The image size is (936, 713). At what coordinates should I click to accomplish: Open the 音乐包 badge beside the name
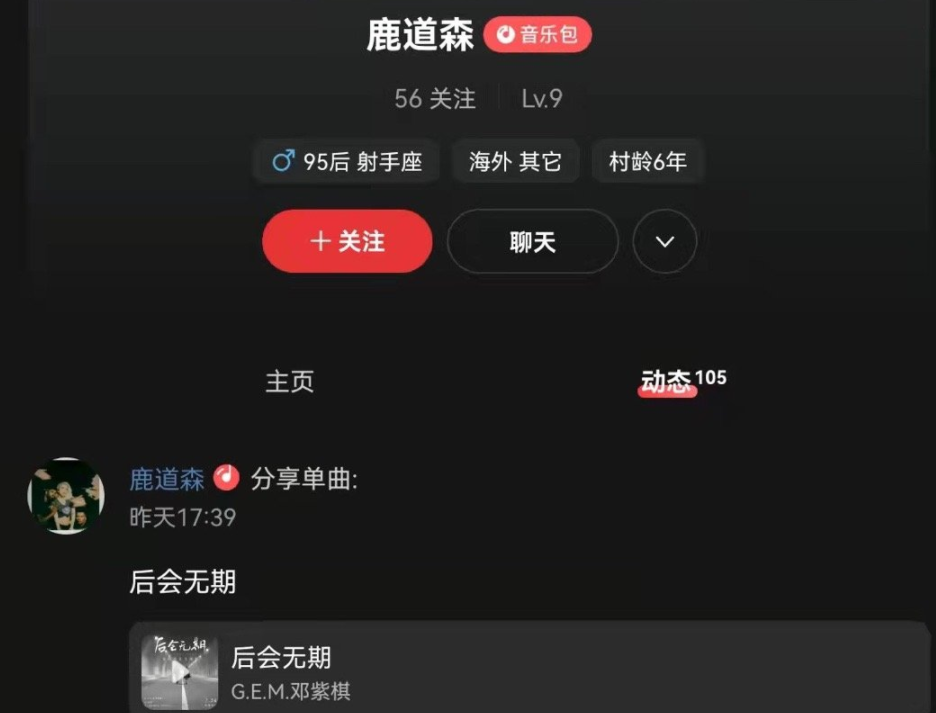coord(538,35)
